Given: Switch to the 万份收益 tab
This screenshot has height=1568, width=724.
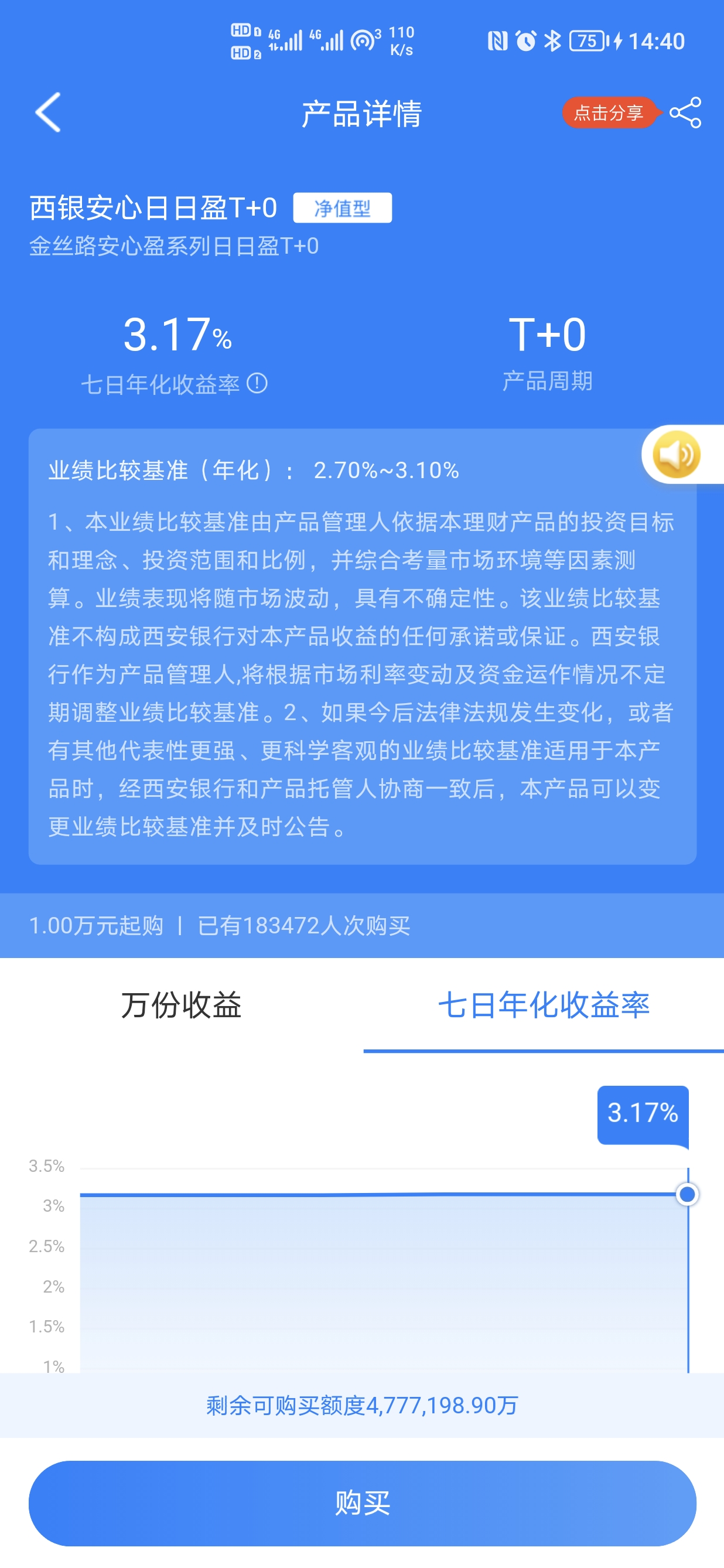Looking at the screenshot, I should click(x=182, y=1005).
